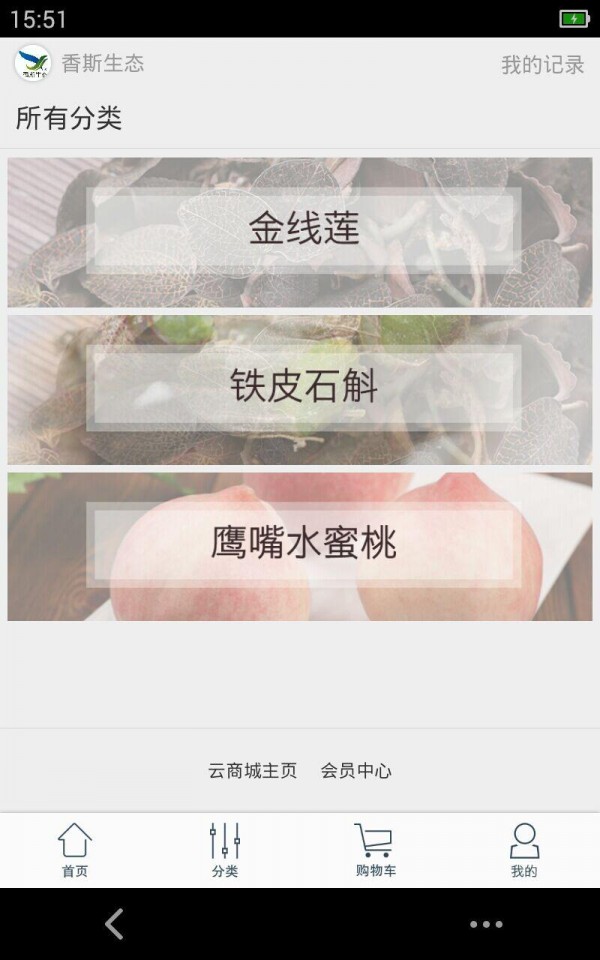The image size is (600, 960).
Task: Select the 分类 tab
Action: (225, 850)
